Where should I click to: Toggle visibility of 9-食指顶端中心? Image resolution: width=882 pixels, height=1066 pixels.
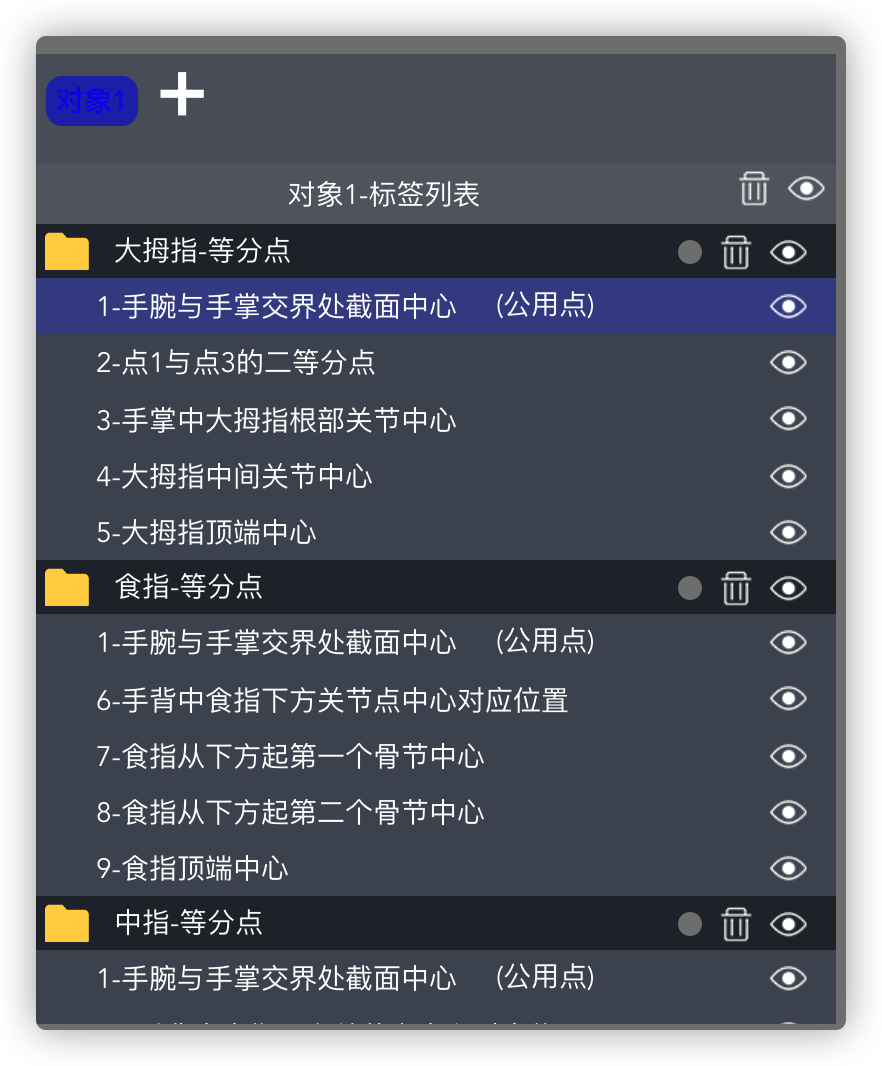pyautogui.click(x=788, y=868)
